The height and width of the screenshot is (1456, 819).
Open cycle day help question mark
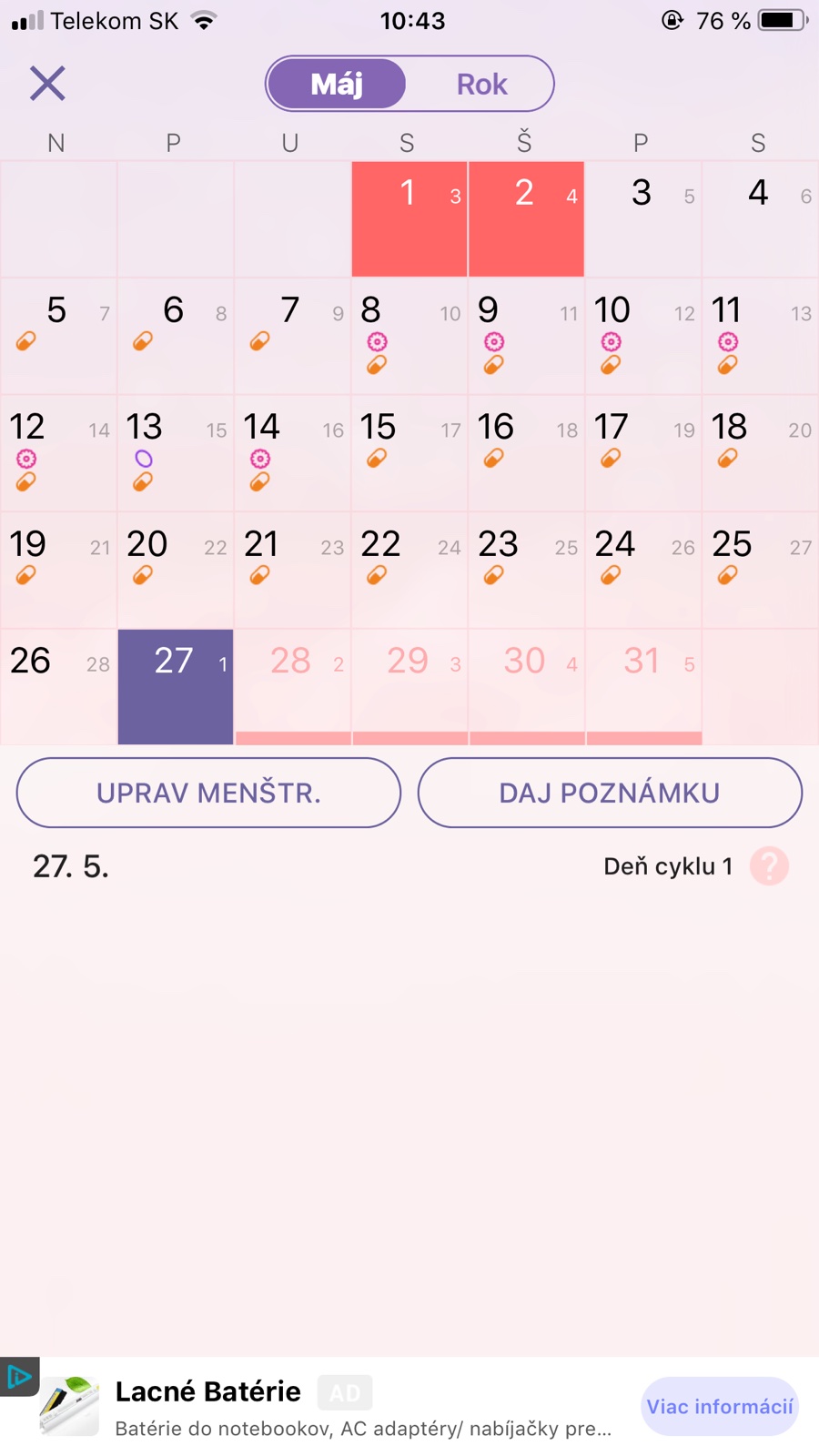click(x=769, y=866)
